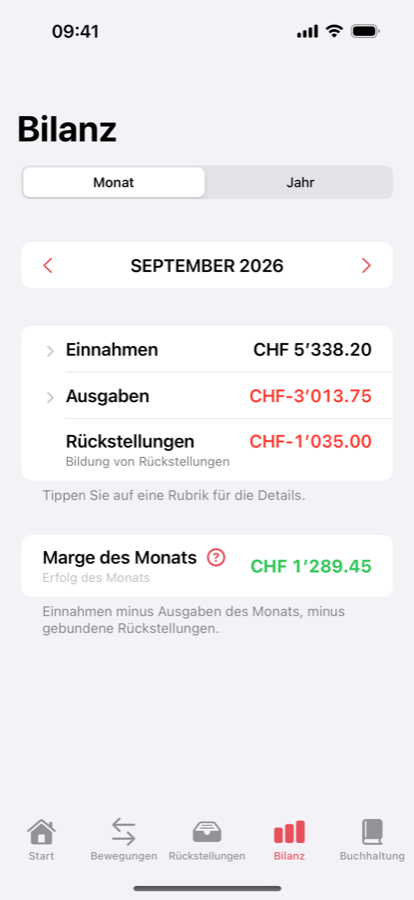Switch to the Bewegungen tab
This screenshot has width=414, height=900.
(x=123, y=840)
